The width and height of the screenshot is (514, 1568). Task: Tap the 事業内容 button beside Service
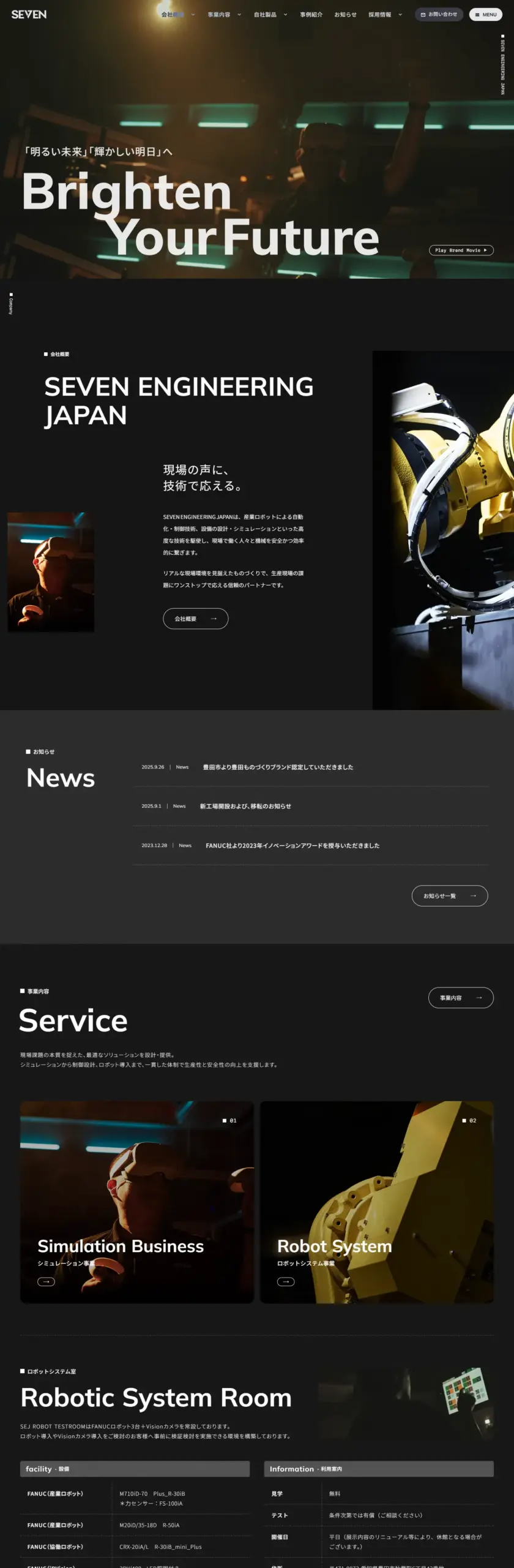click(x=460, y=998)
